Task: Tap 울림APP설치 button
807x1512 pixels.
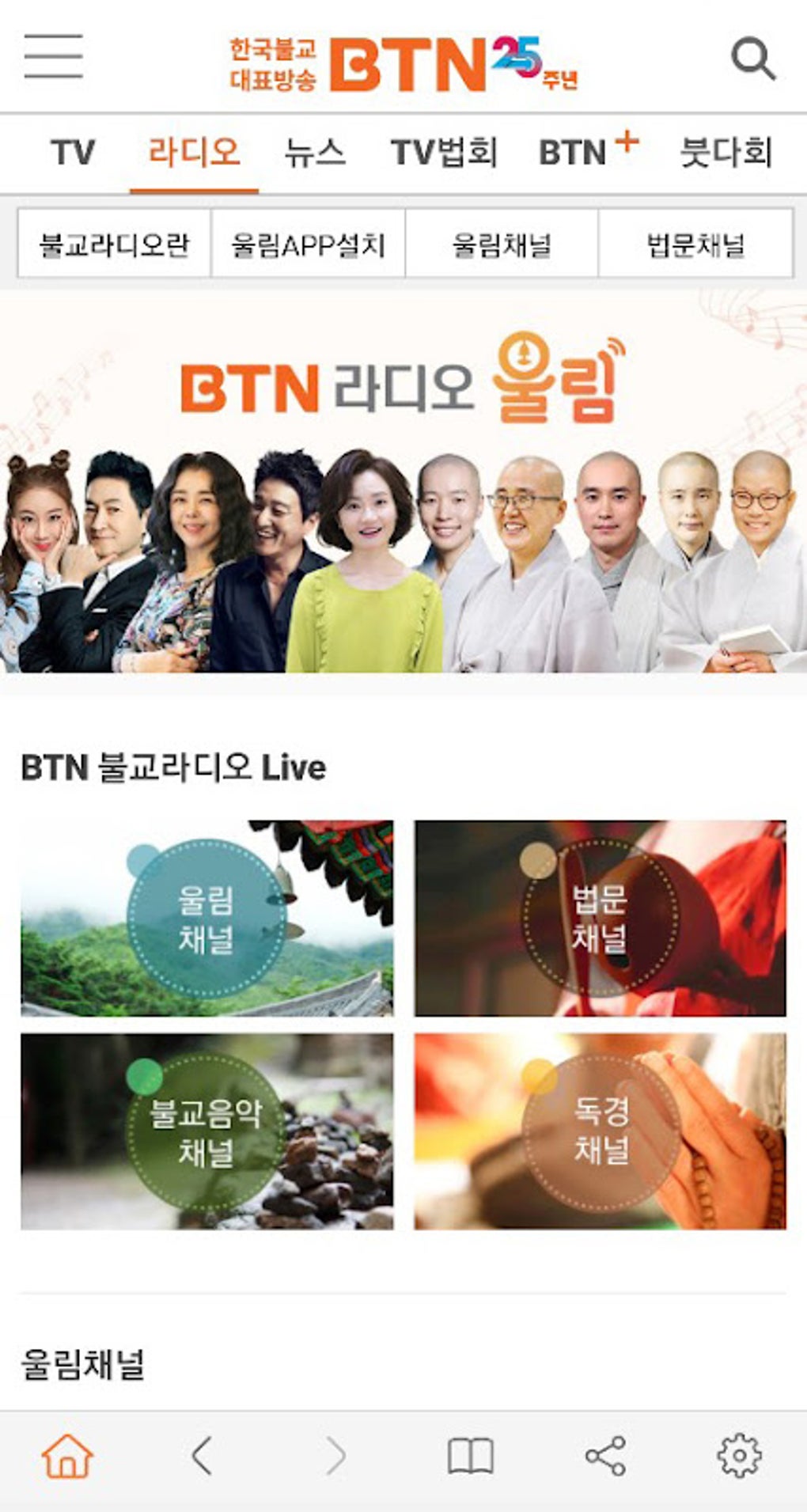Action: [x=308, y=244]
